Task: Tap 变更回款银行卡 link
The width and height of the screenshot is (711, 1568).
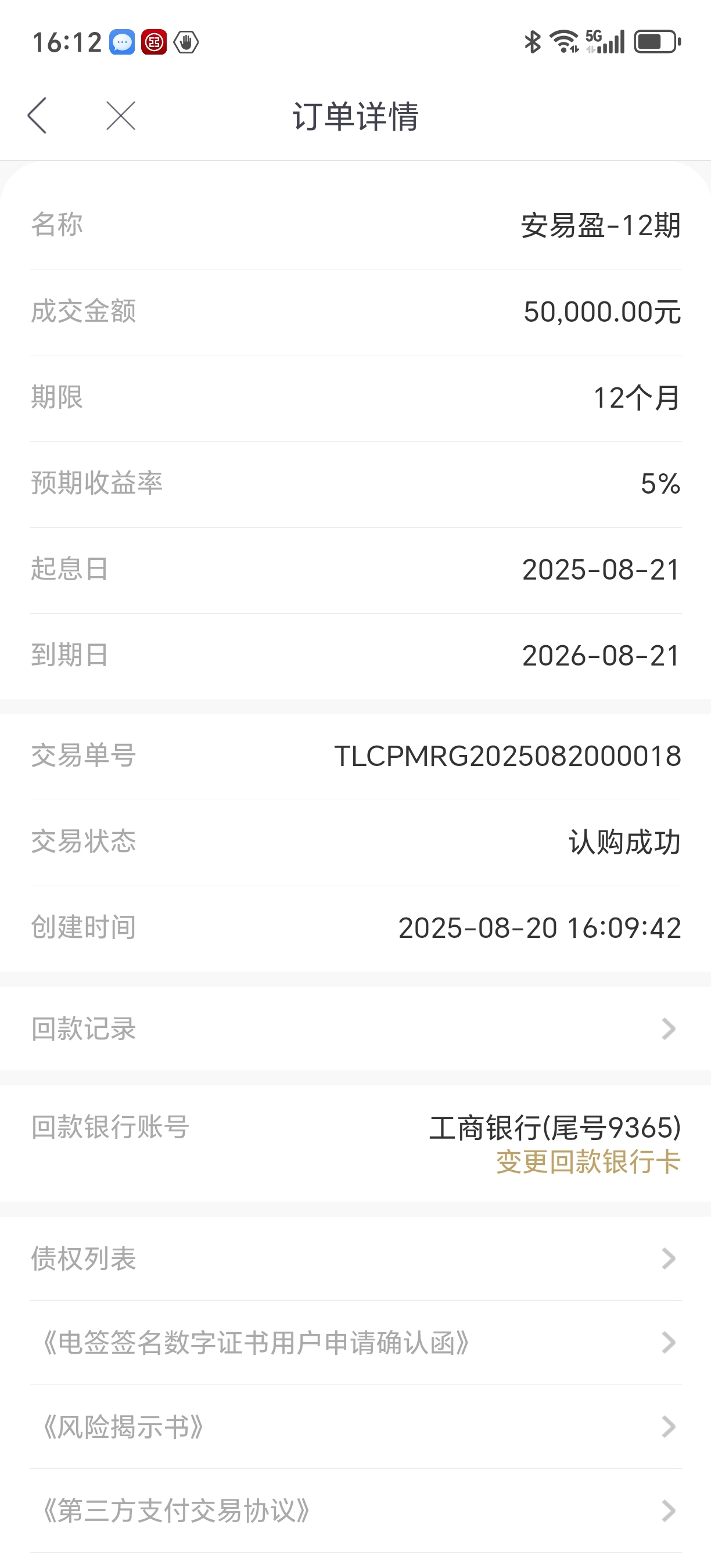Action: [x=588, y=1162]
